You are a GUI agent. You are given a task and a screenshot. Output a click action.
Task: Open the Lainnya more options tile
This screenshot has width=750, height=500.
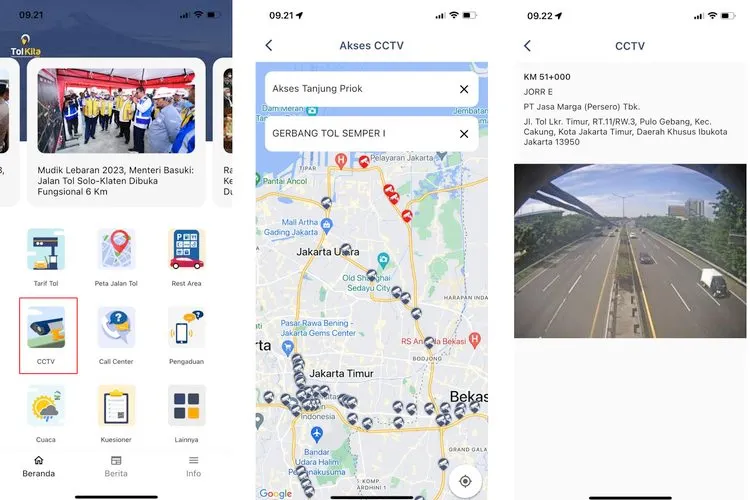coord(186,411)
